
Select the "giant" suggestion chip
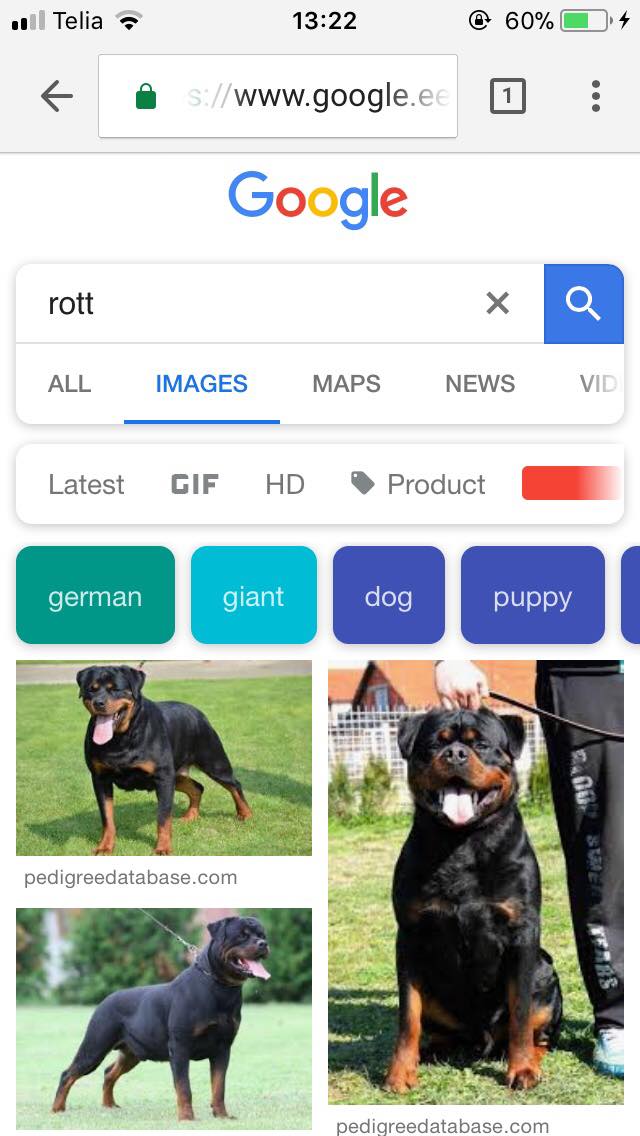[254, 595]
